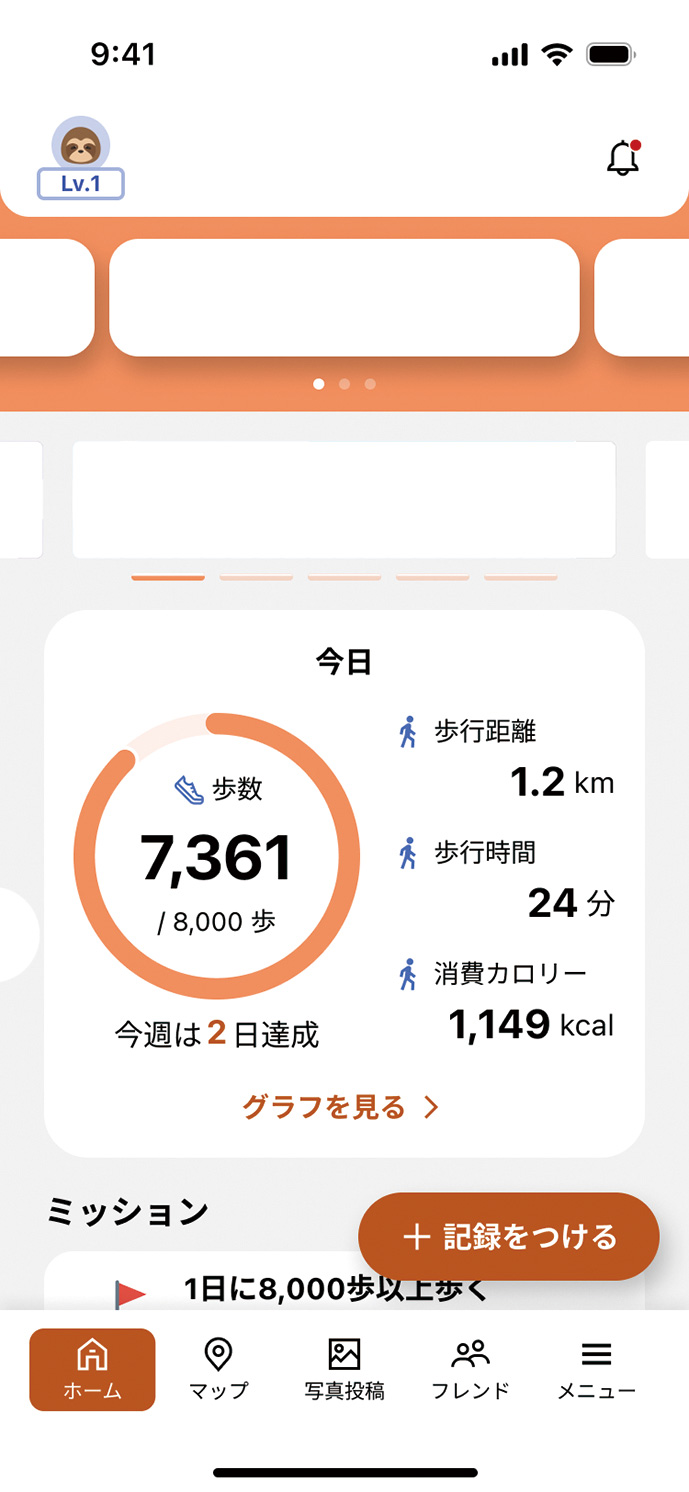Open the center white banner card
This screenshot has height=1492, width=689.
pyautogui.click(x=344, y=297)
